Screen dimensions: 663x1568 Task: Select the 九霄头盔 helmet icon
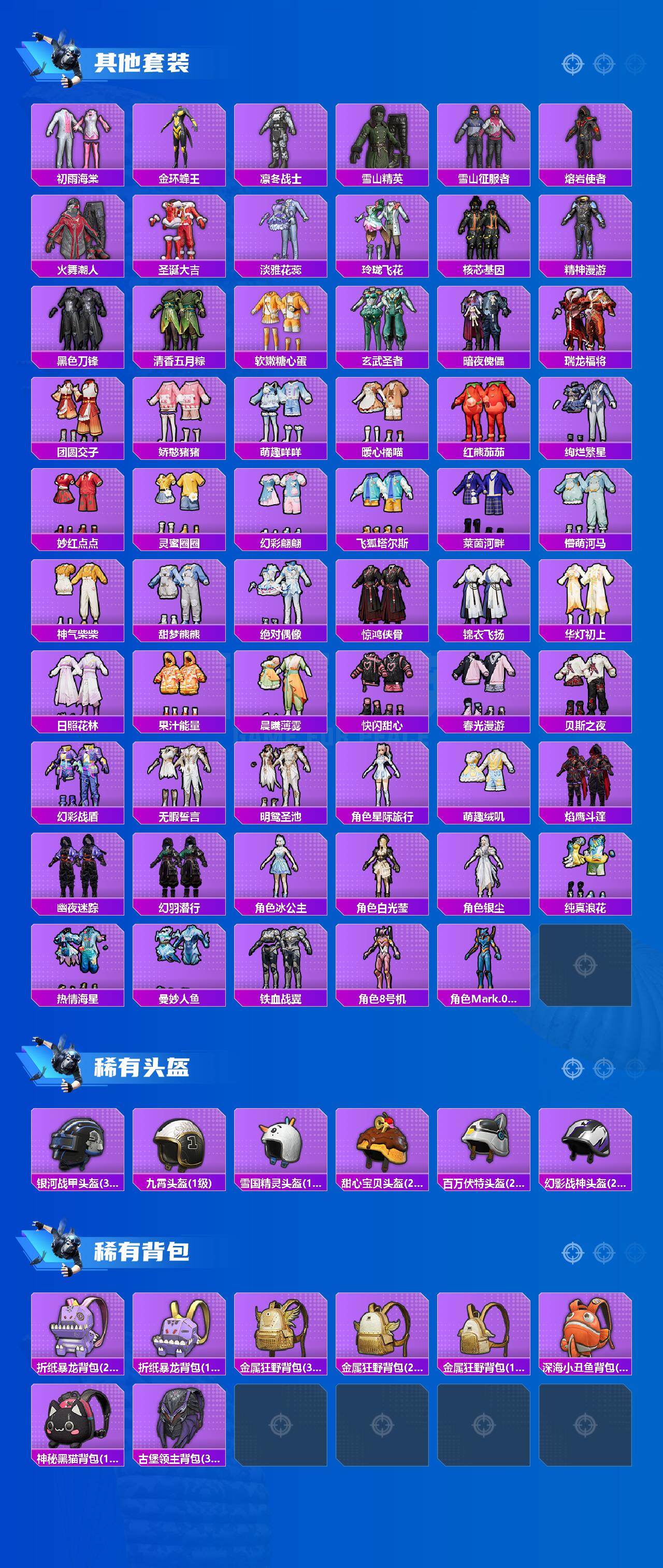coord(181,1144)
